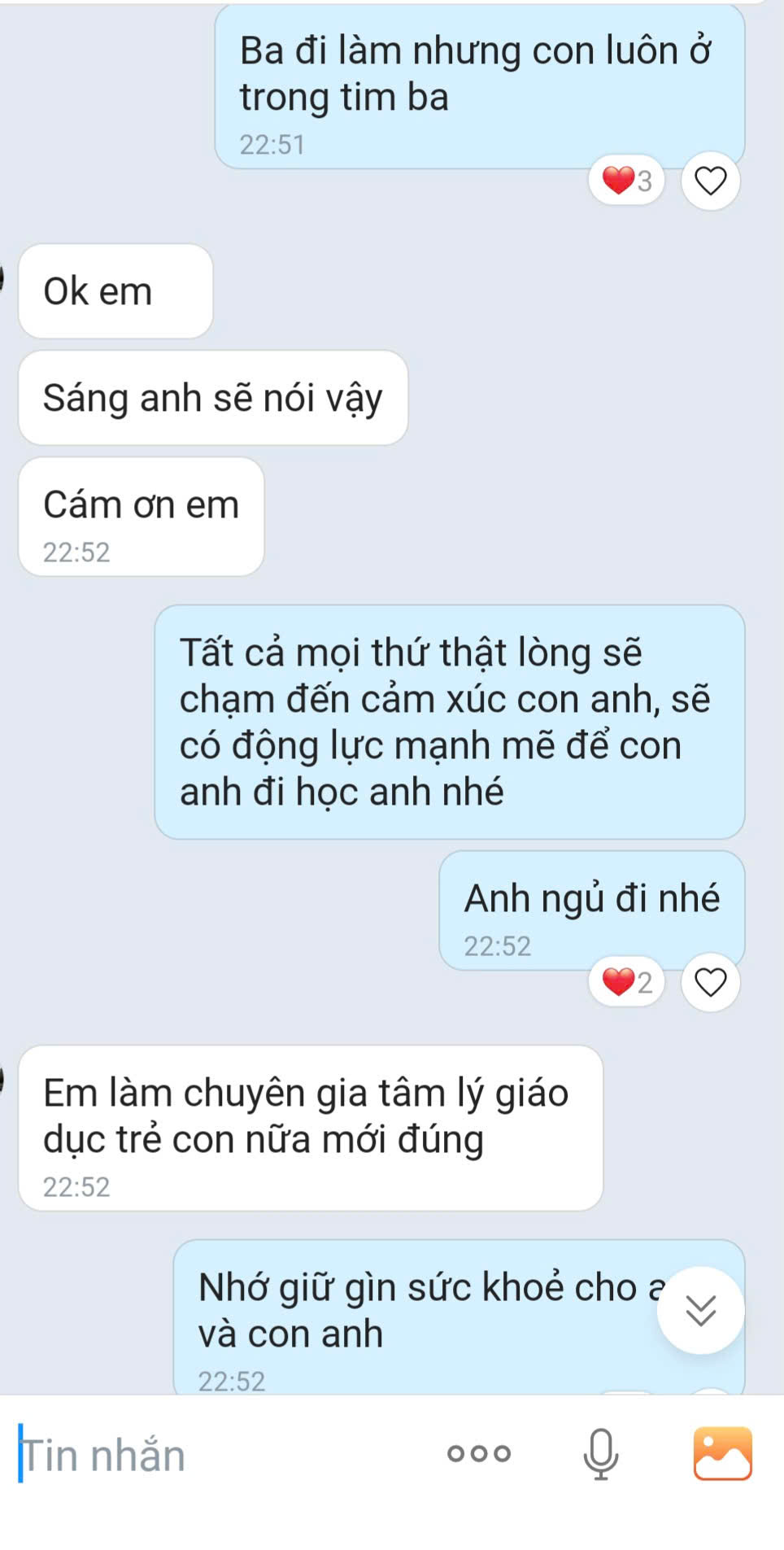Screen dimensions: 784x1550
Task: View the 2 hearts reaction on "Anh ngủ đi nhé"
Action: coord(626,983)
